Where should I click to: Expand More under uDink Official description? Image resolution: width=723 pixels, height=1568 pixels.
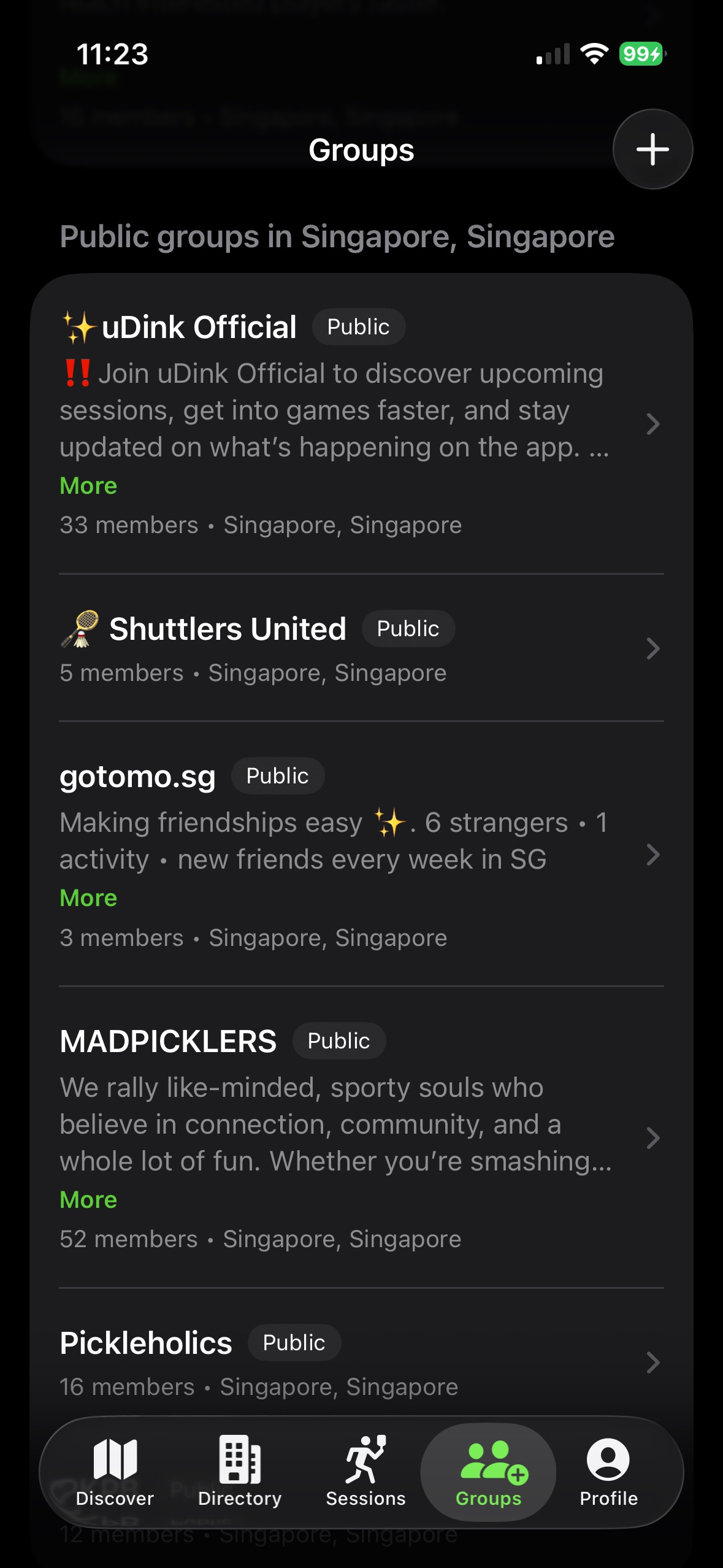(88, 486)
